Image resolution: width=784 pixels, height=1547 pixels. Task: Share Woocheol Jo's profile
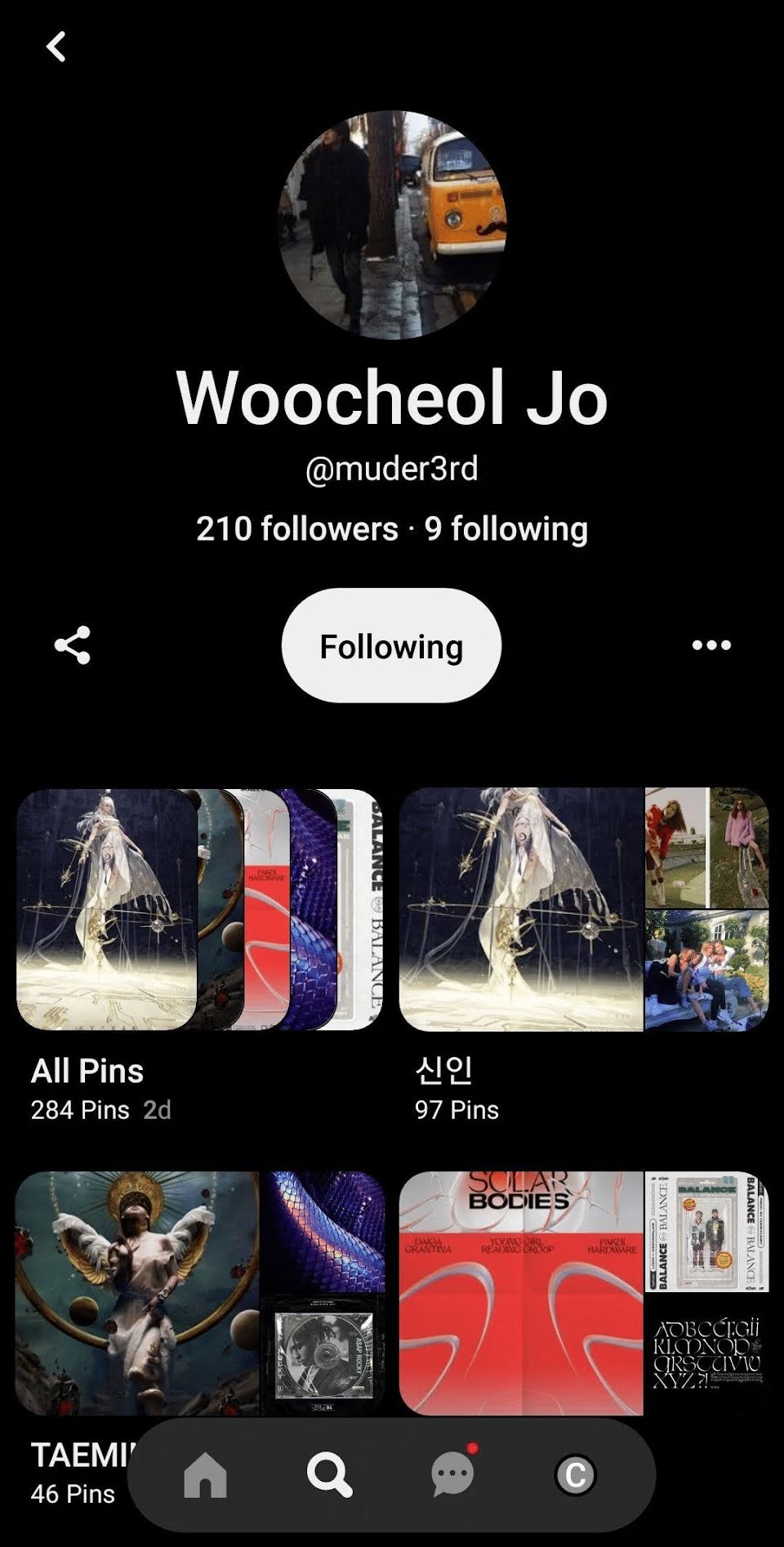pos(72,645)
